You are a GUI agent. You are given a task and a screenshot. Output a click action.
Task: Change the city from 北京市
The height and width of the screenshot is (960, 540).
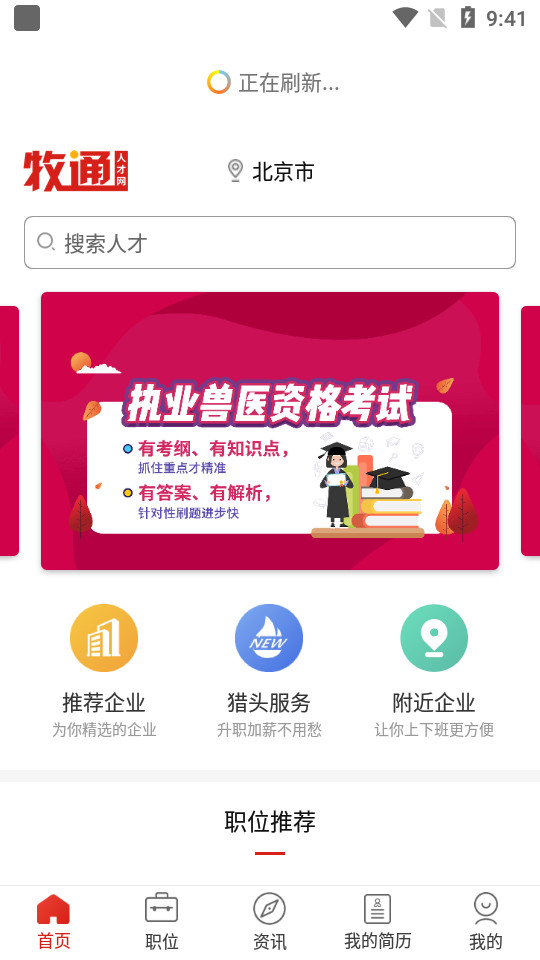[x=270, y=171]
